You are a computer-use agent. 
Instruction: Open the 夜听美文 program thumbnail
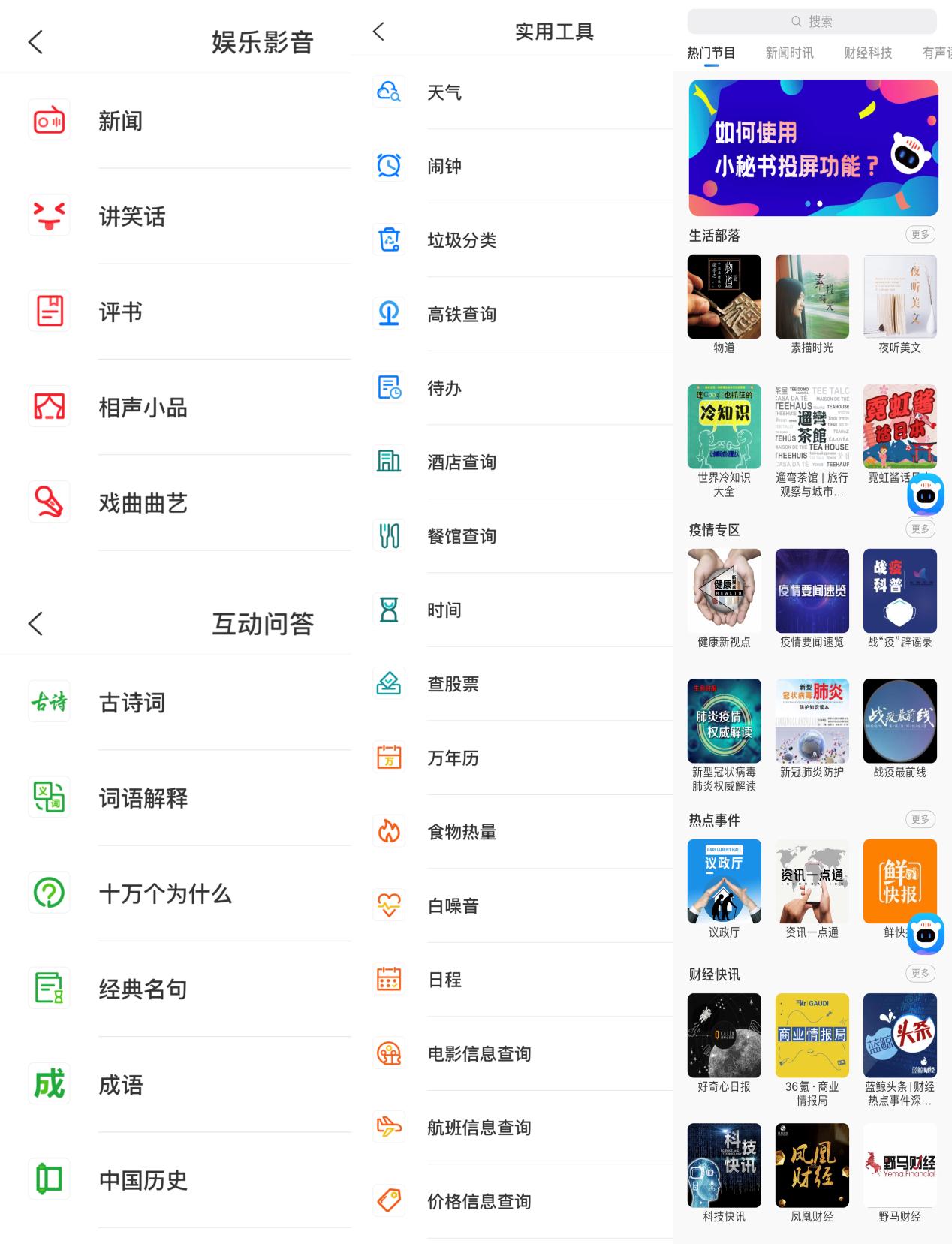[x=899, y=297]
